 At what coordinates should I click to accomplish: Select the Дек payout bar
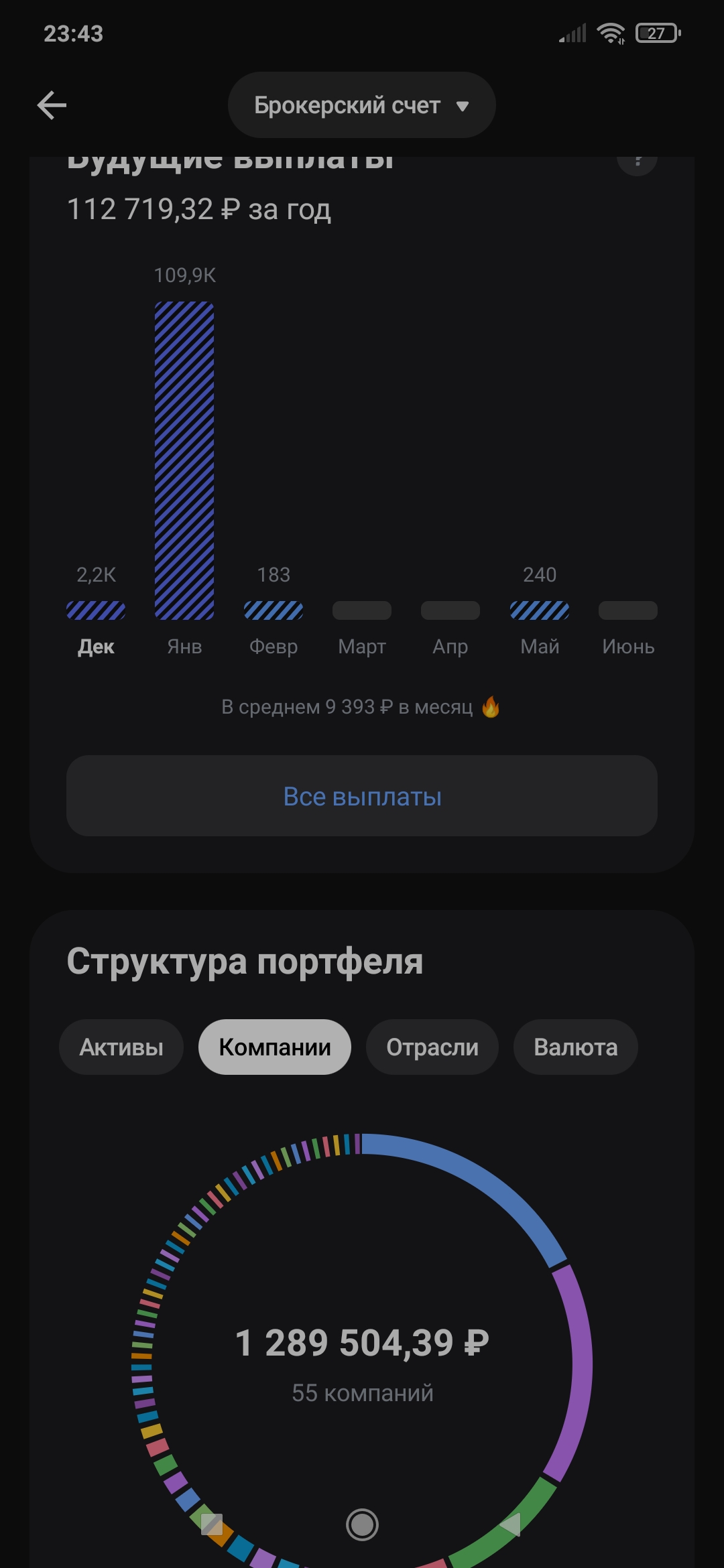[96, 610]
